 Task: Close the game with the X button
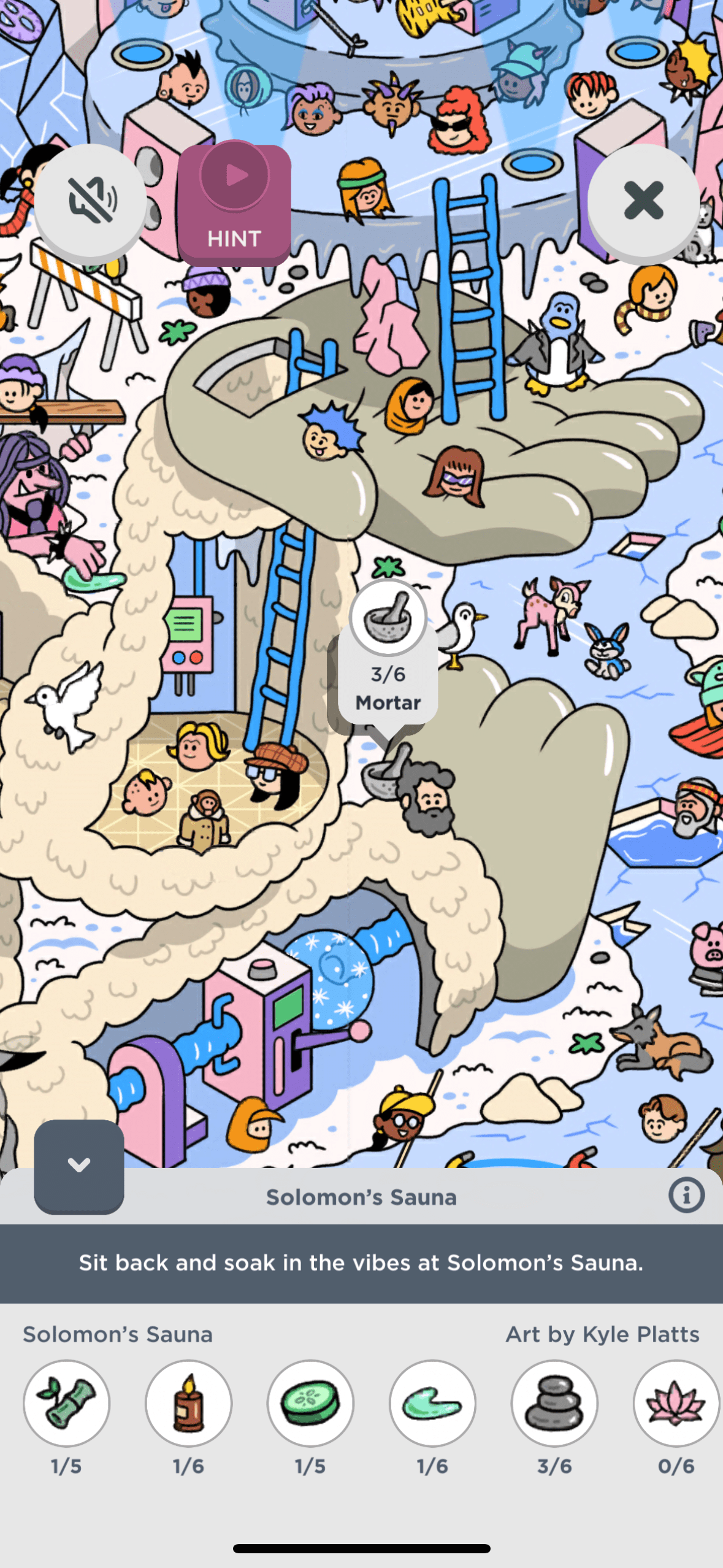tap(643, 200)
